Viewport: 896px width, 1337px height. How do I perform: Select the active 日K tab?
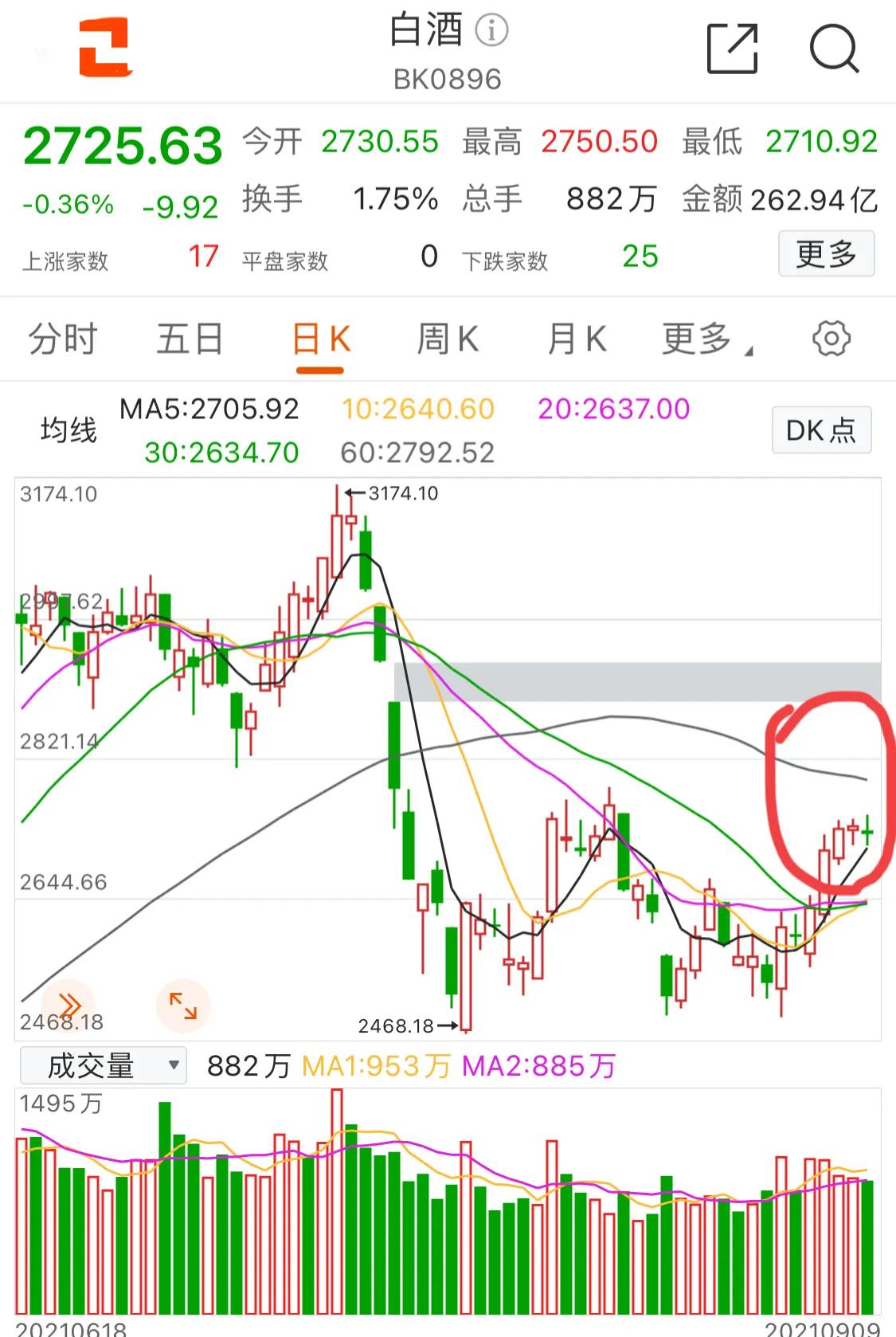[x=321, y=339]
